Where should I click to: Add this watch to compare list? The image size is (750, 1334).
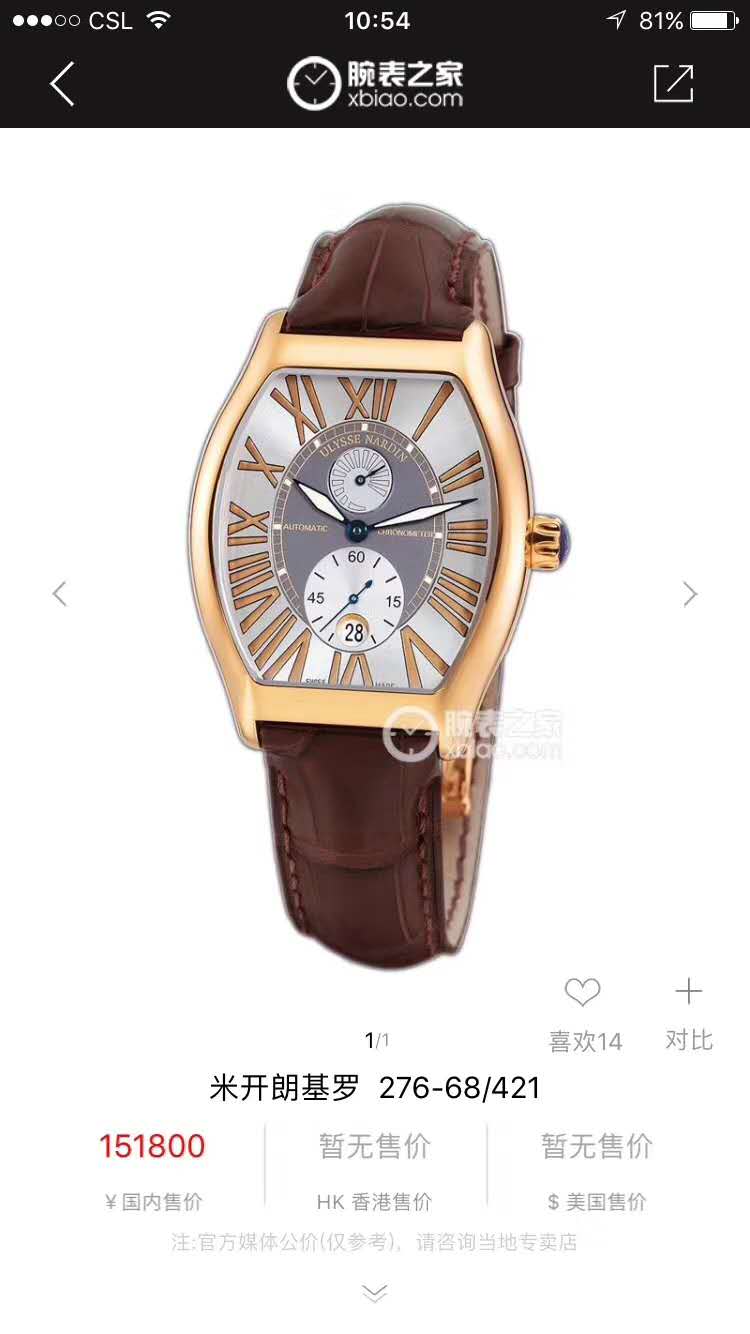point(689,993)
